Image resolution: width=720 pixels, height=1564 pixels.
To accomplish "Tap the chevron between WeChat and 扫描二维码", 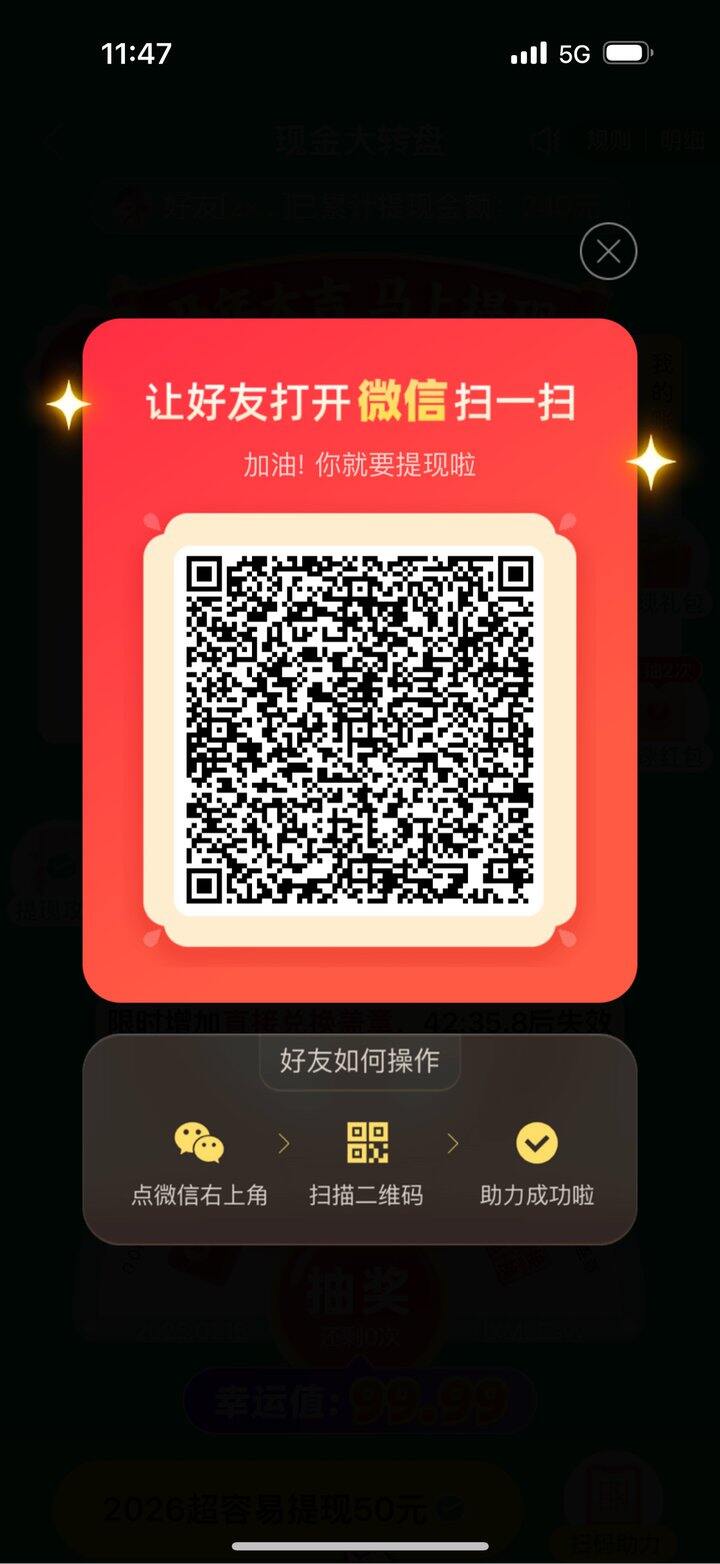I will [x=284, y=1142].
